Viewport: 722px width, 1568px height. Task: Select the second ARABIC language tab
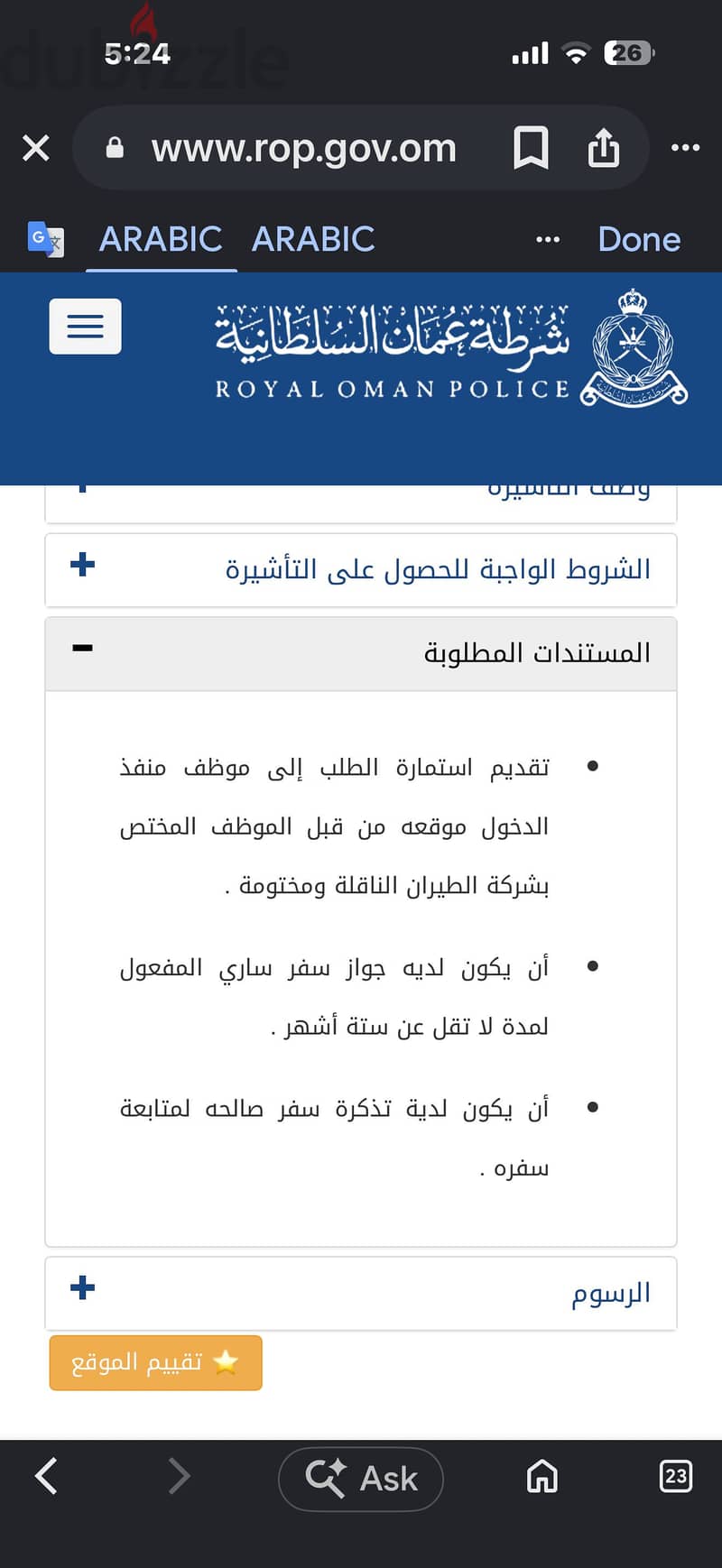(313, 239)
